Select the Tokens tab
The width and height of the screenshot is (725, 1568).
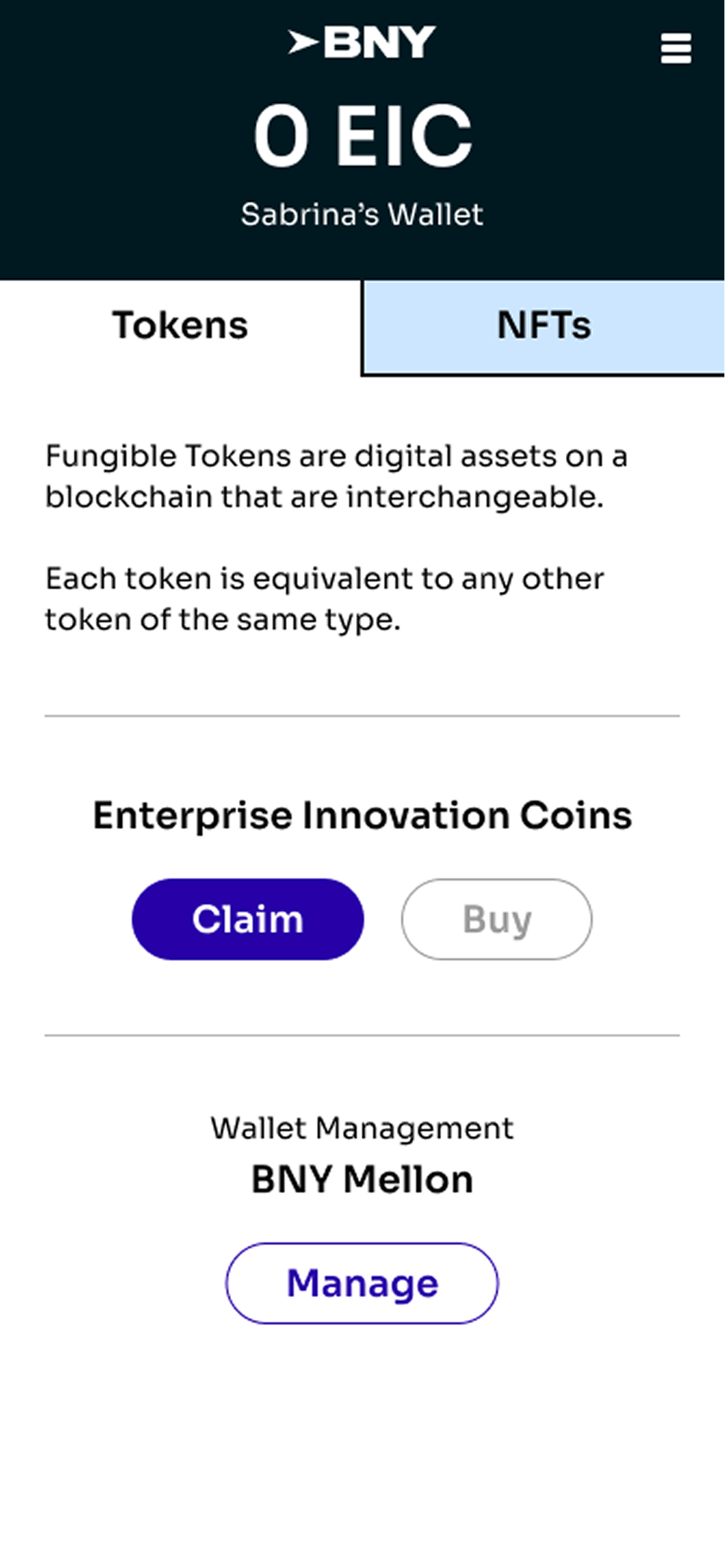coord(180,326)
